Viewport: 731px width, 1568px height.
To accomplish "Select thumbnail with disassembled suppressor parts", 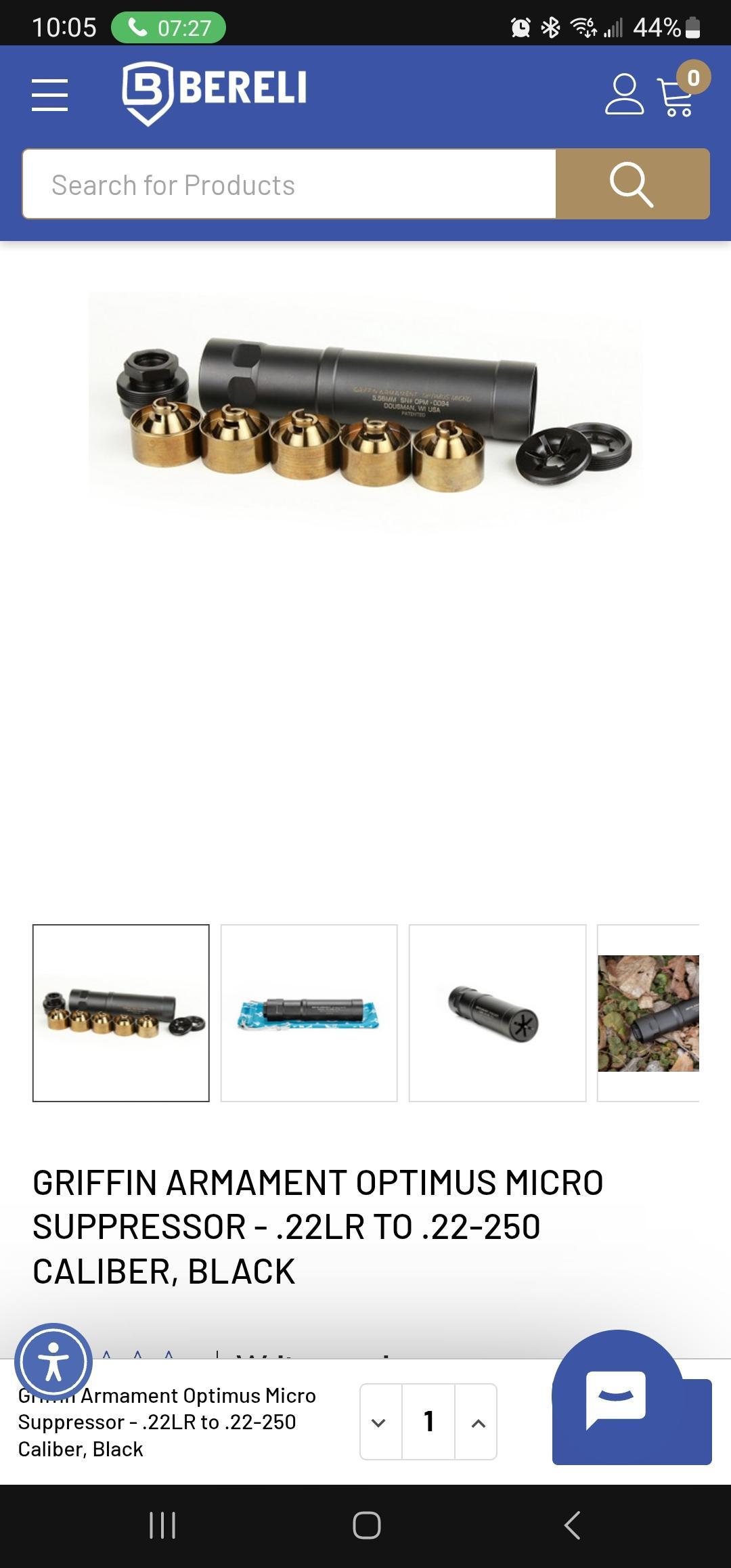I will click(x=121, y=1013).
